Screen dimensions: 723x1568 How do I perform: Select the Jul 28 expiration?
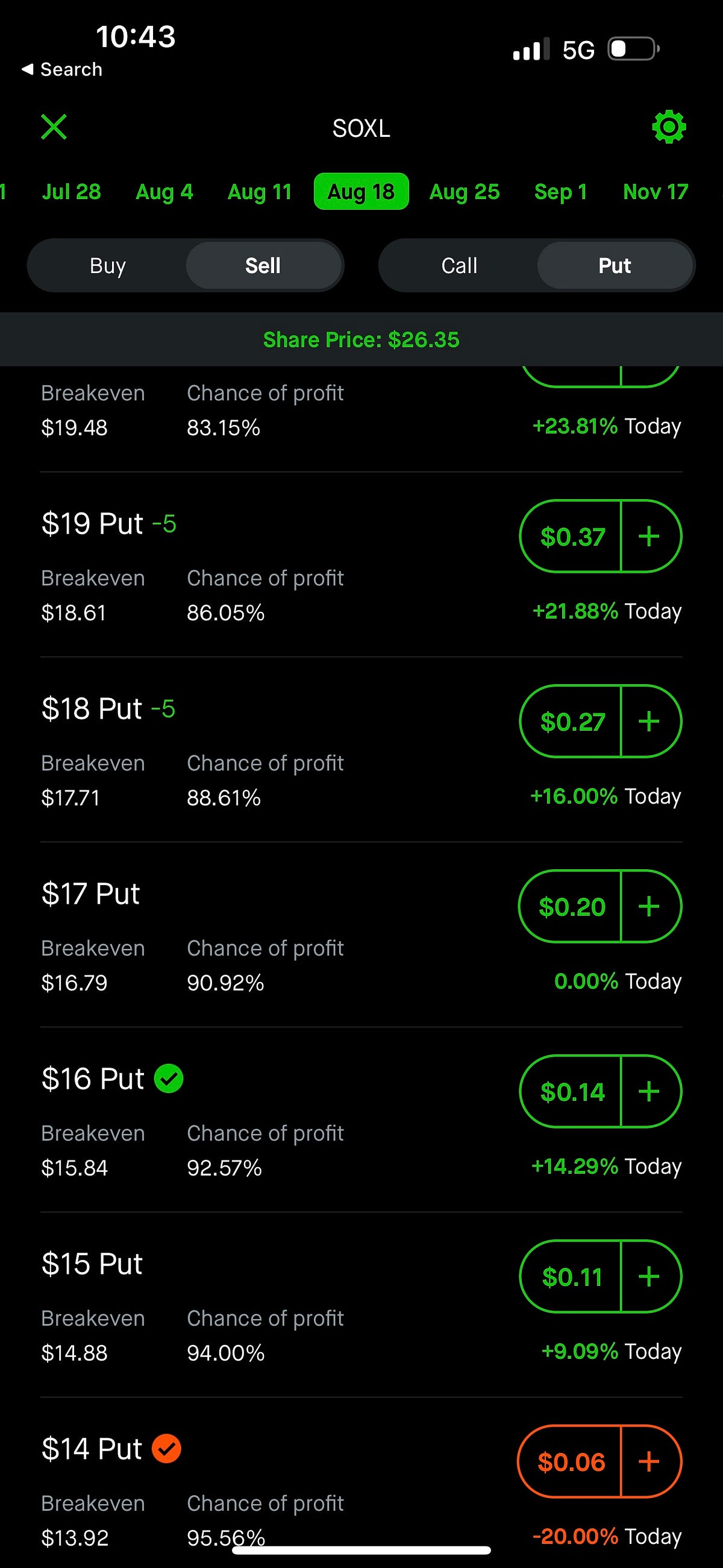[71, 191]
